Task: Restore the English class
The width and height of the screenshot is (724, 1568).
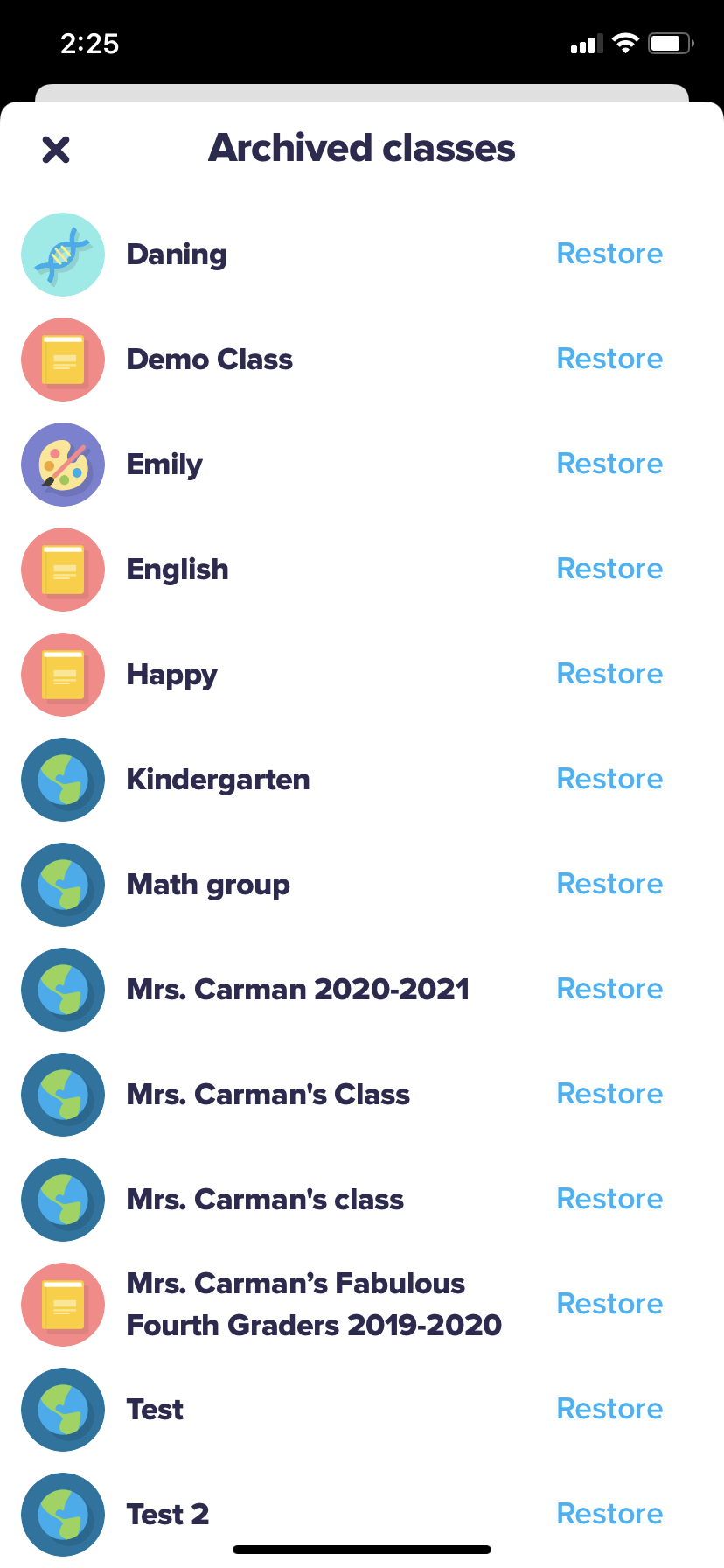Action: pyautogui.click(x=609, y=569)
